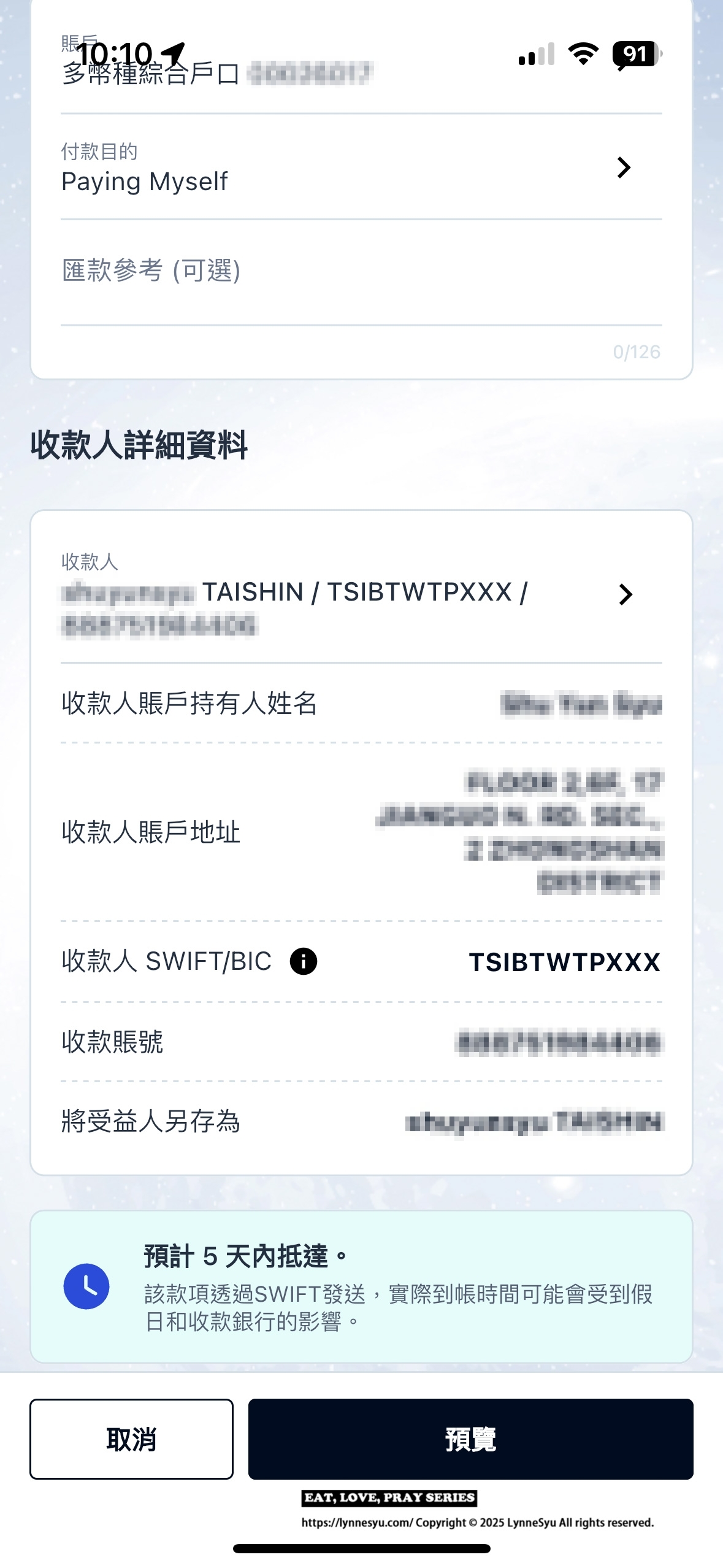Image resolution: width=723 pixels, height=1568 pixels.
Task: Show info about 收款人 SWIFT/BIC
Action: click(x=304, y=961)
